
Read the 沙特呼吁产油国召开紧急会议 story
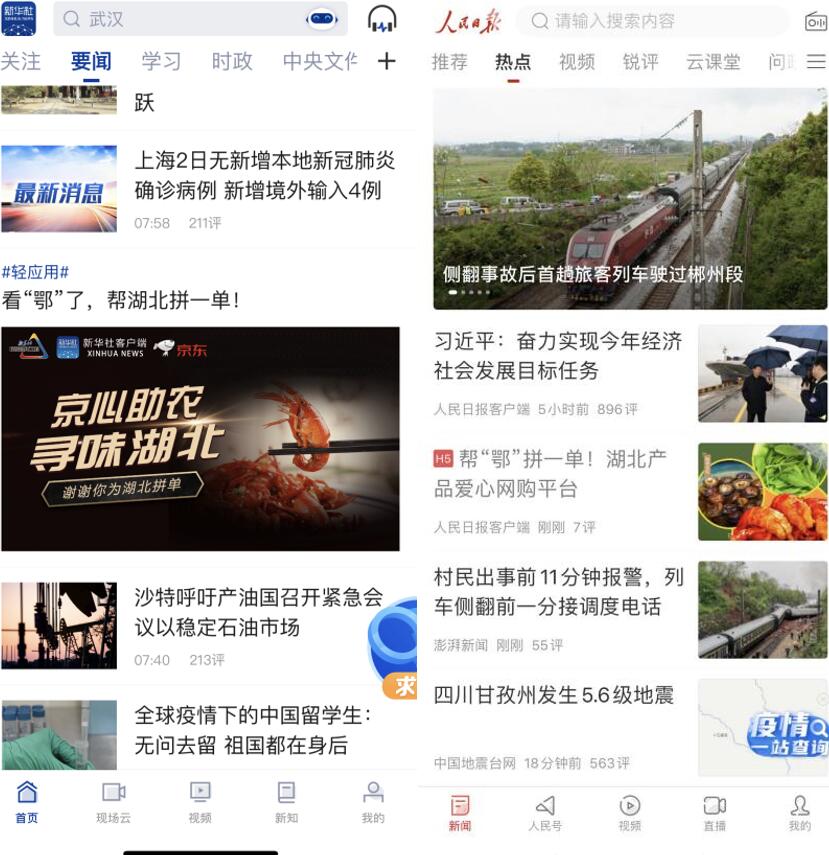(259, 613)
